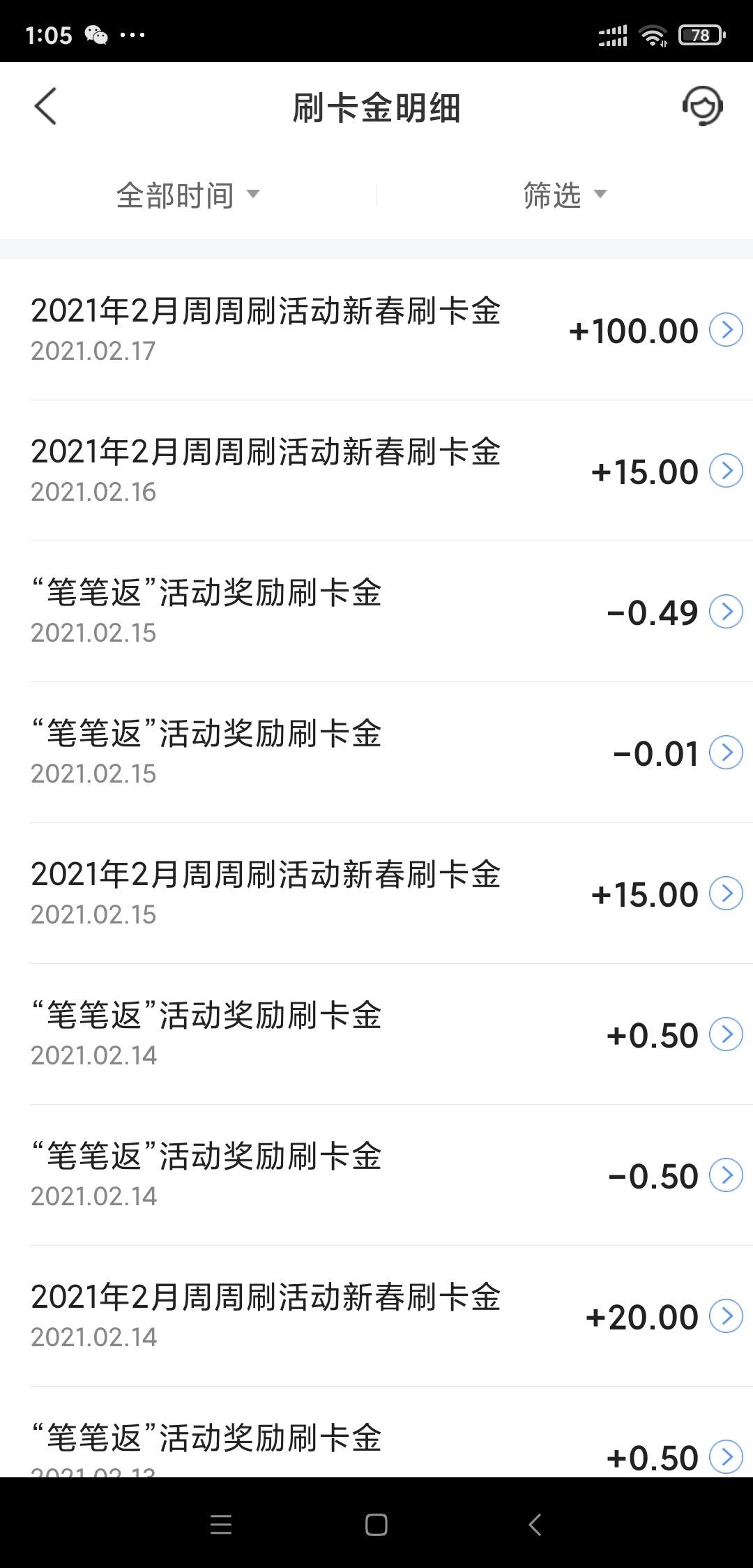View the +15.00 record from 2021.02.16
The height and width of the screenshot is (1568, 753).
376,471
